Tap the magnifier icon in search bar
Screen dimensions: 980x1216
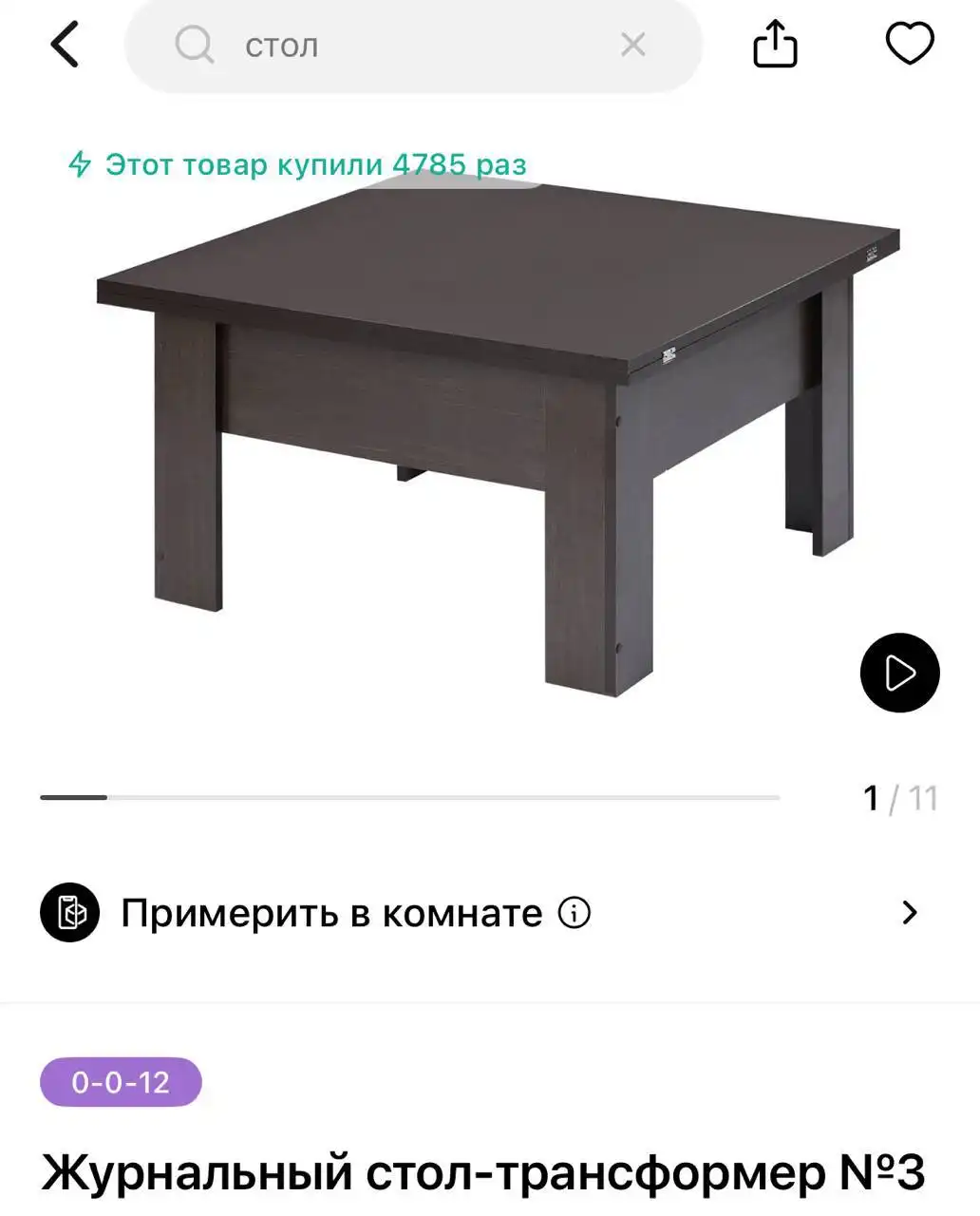194,46
